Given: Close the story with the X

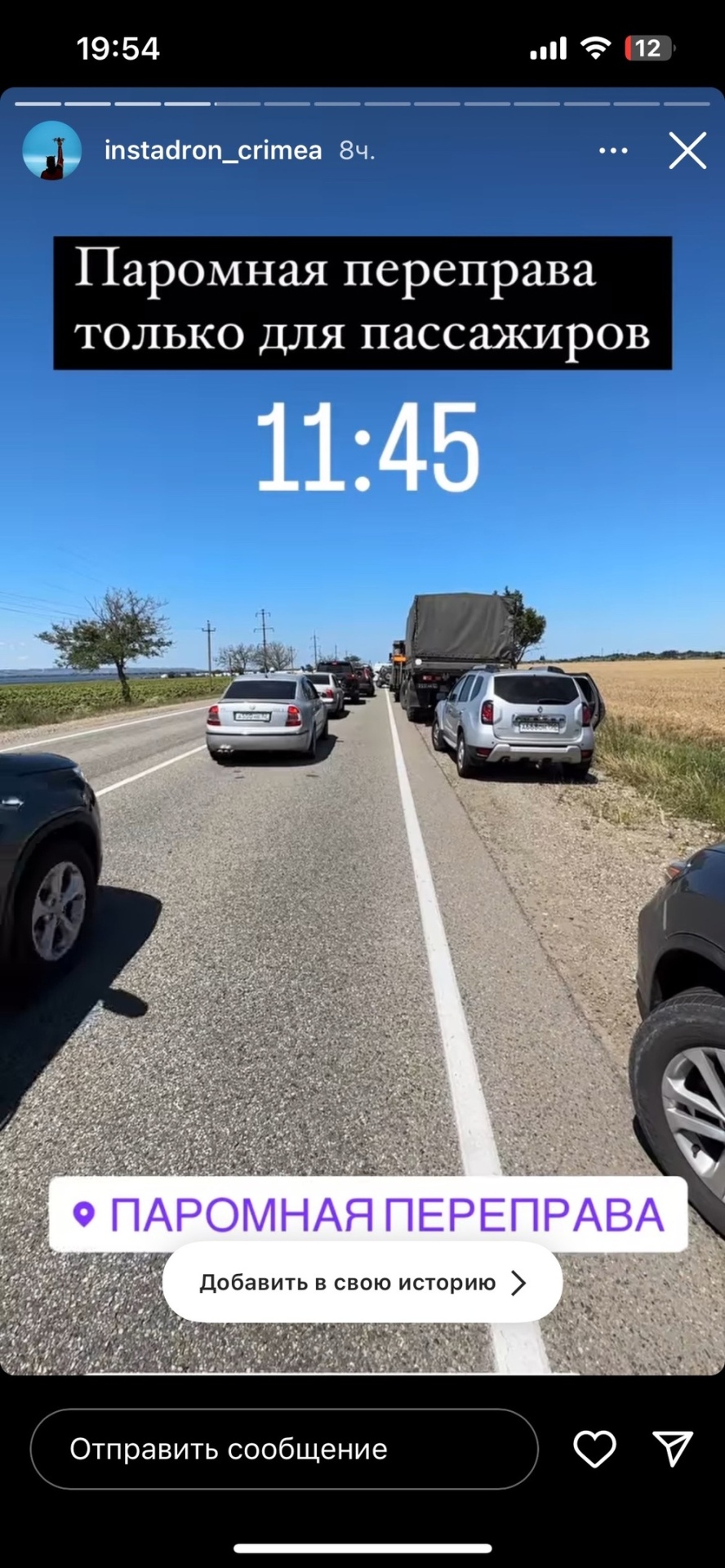Looking at the screenshot, I should (687, 151).
